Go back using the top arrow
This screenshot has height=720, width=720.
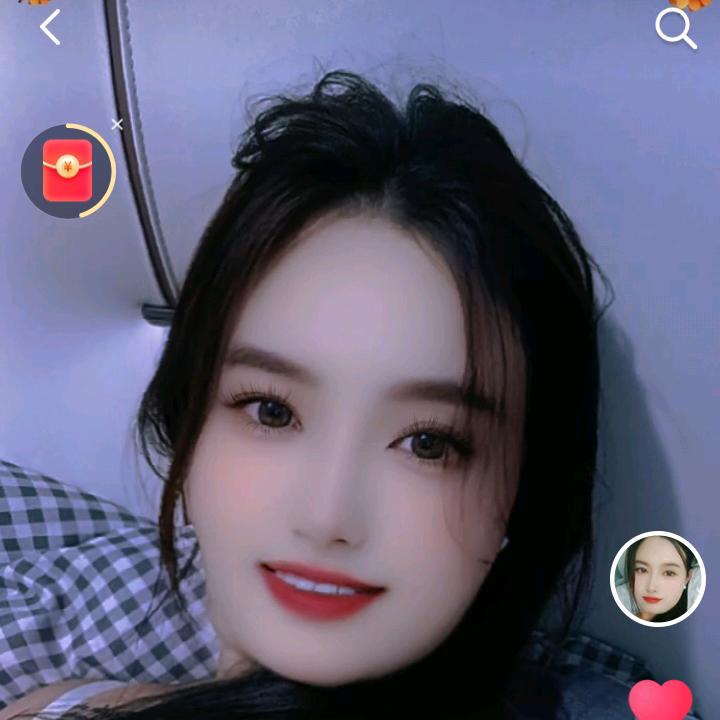50,28
